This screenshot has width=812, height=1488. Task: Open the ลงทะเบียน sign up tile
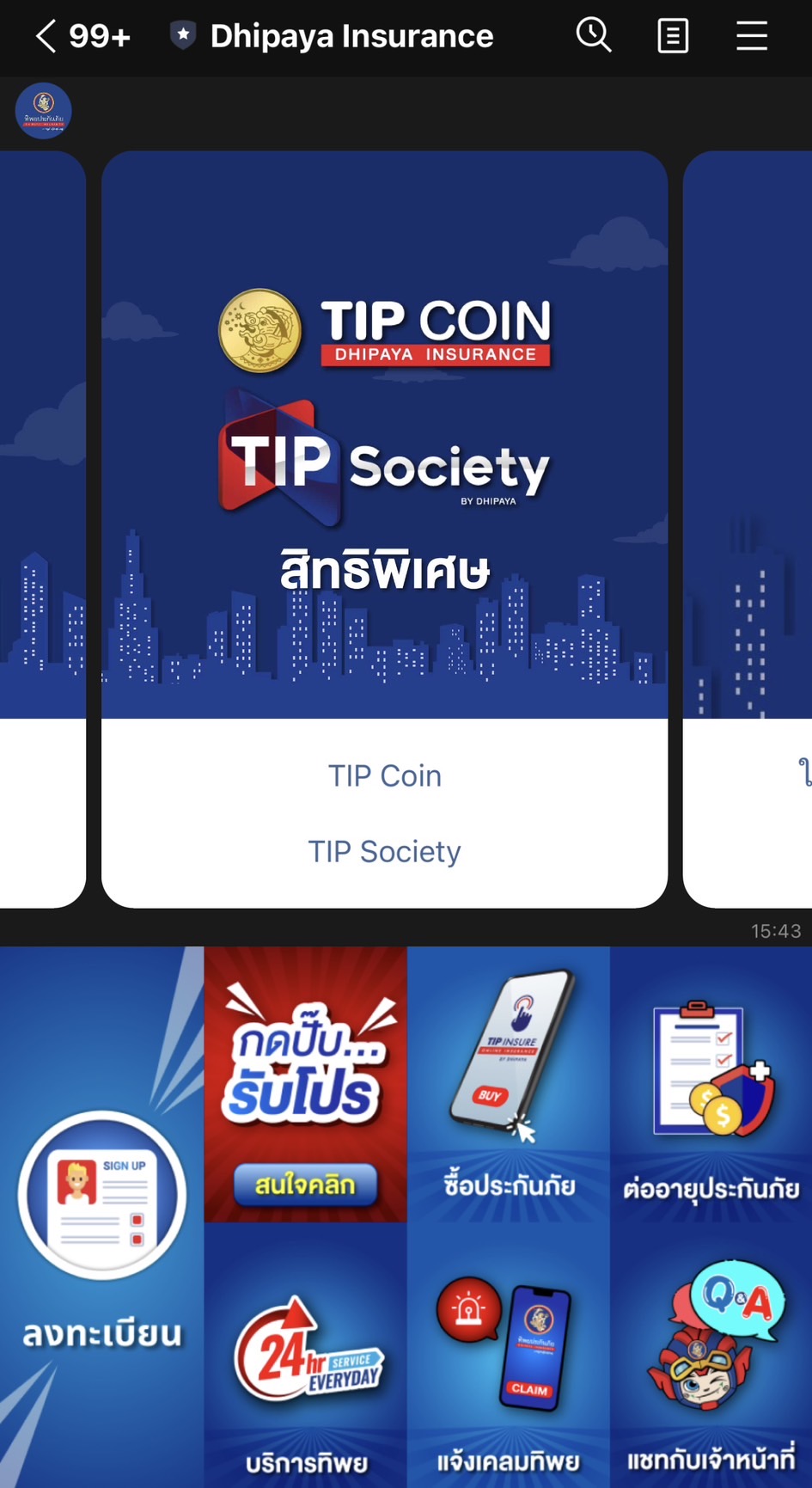click(x=101, y=1216)
